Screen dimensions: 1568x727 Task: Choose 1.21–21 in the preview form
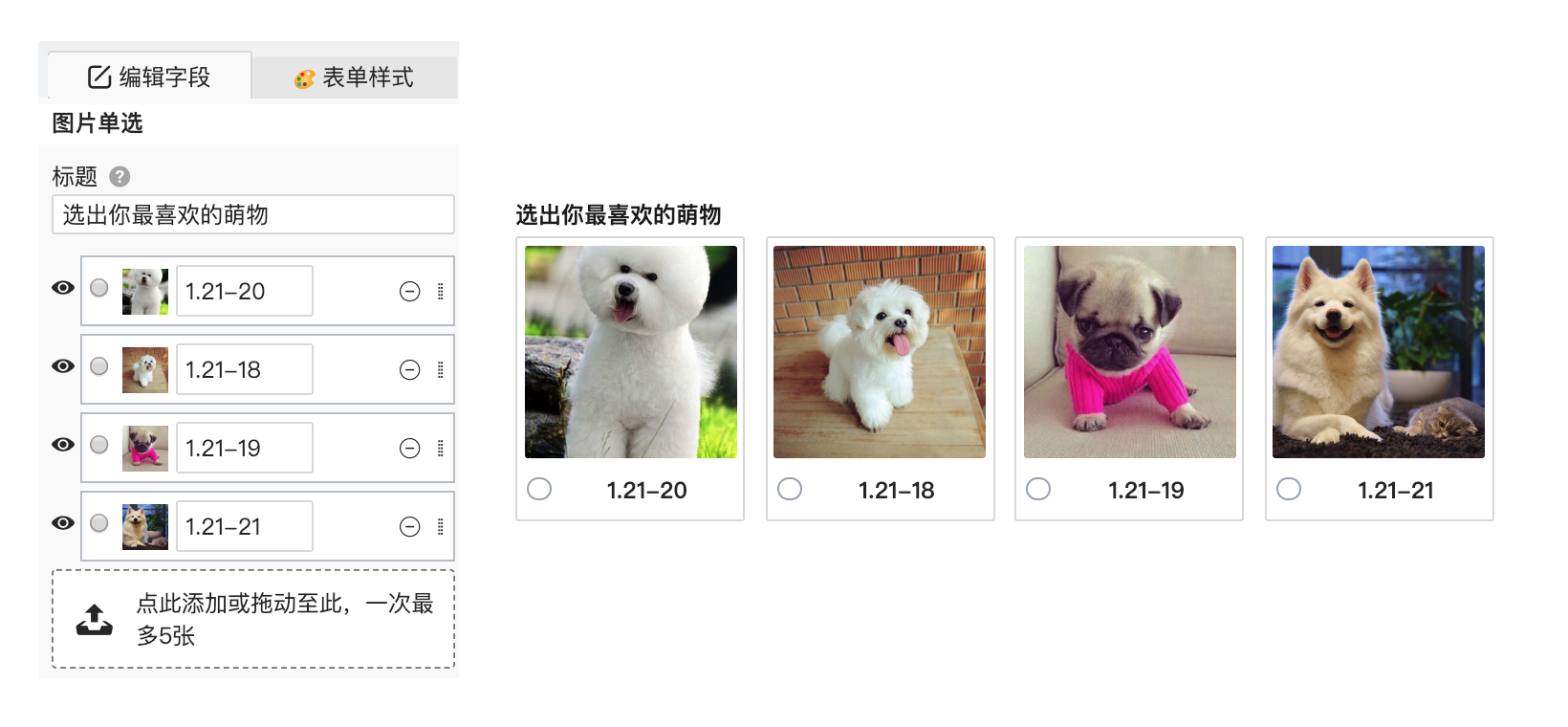(x=1289, y=490)
